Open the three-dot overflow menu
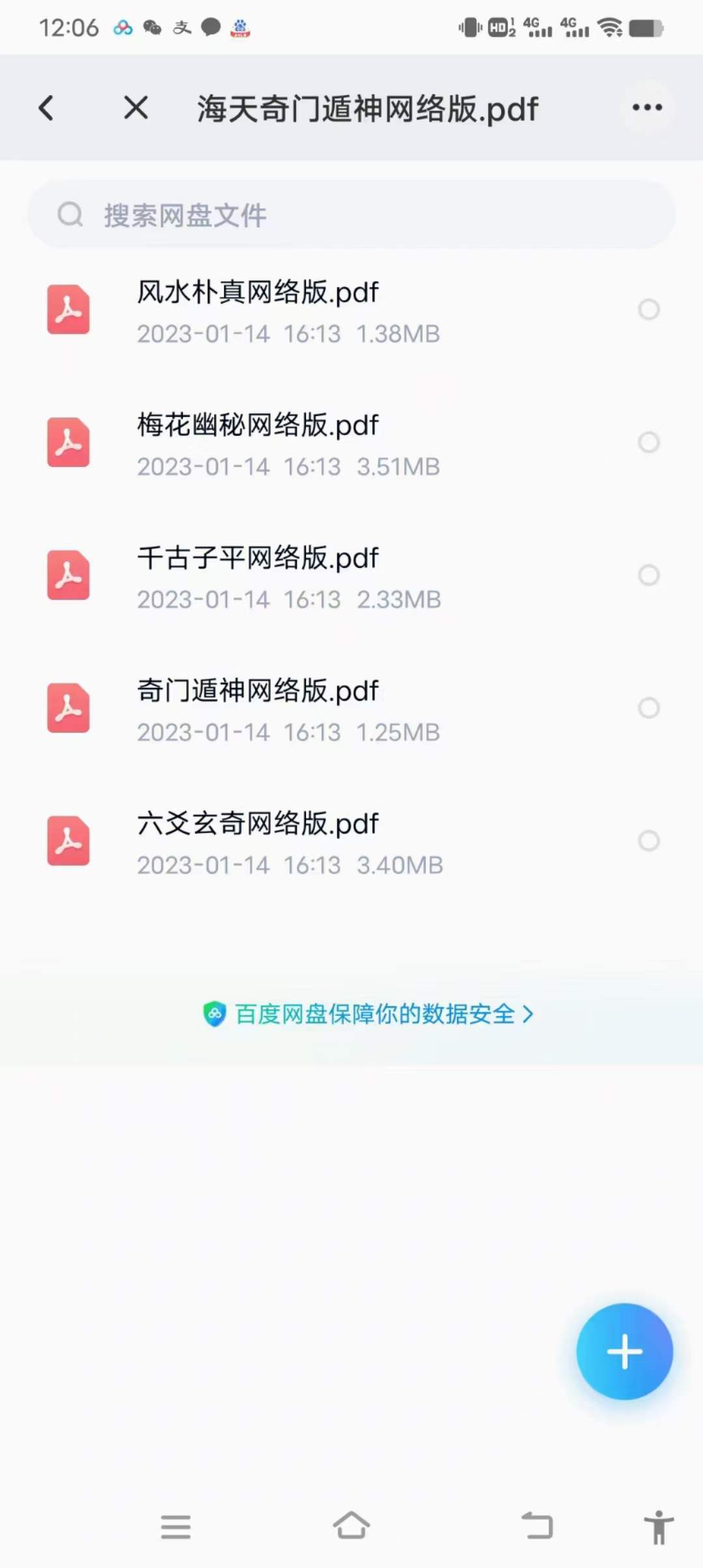Screen dimensions: 703x1568 647,107
